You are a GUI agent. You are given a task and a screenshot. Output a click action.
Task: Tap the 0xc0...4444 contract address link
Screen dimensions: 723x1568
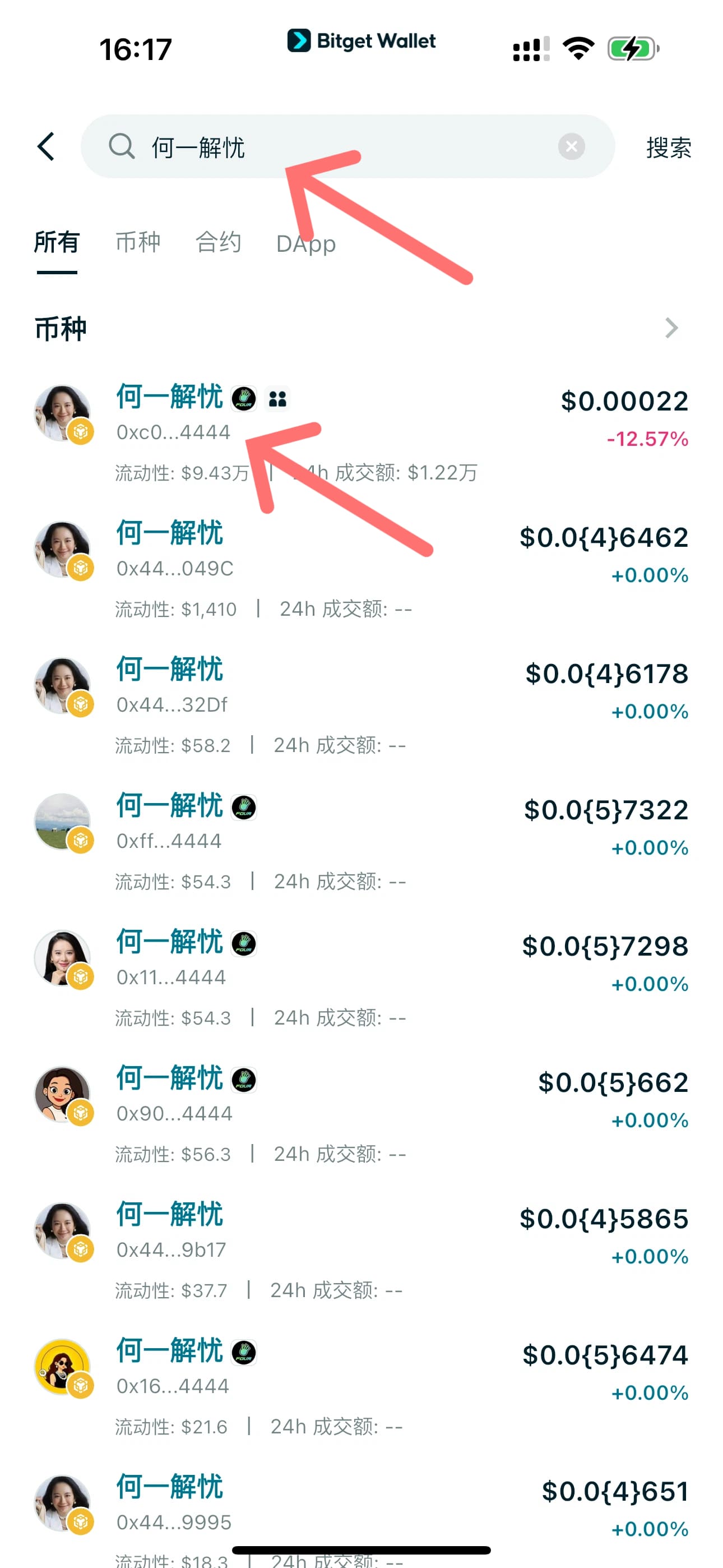pyautogui.click(x=174, y=433)
